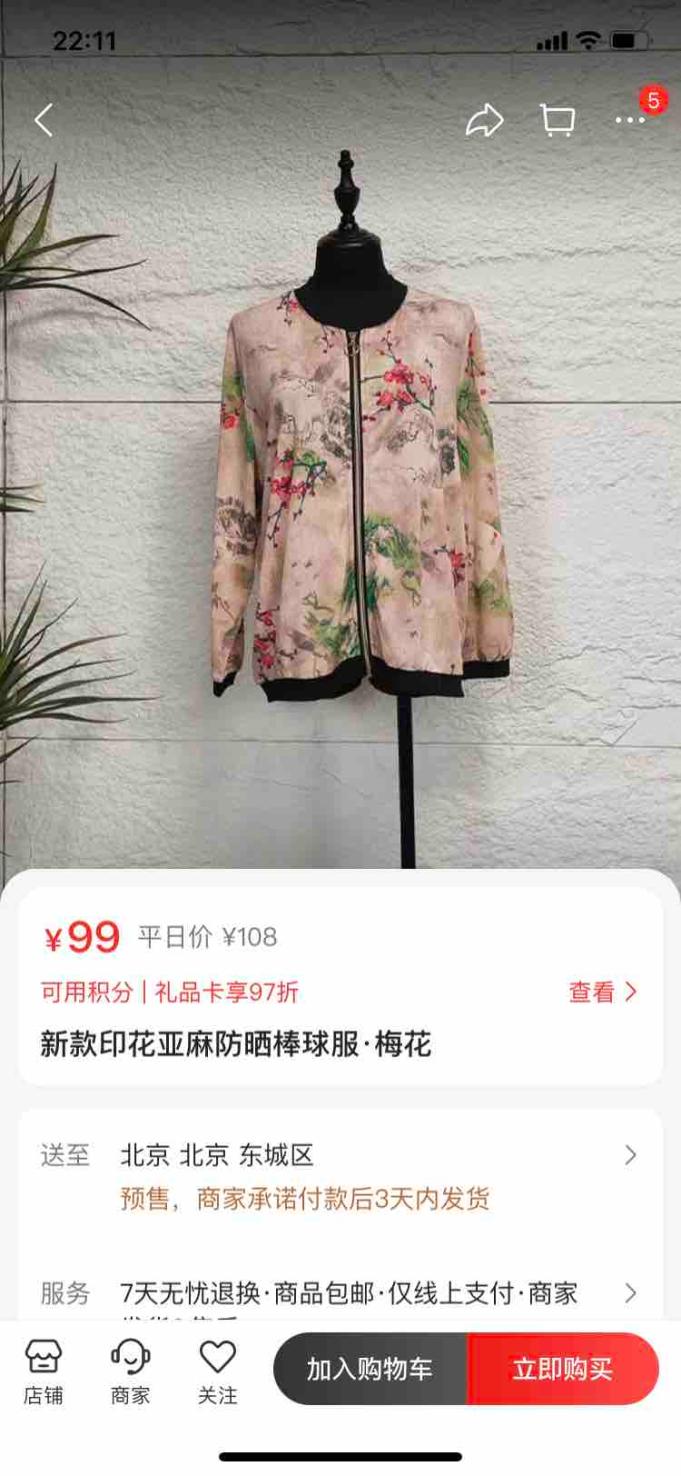Screen dimensions: 681x1476
Task: Open the overflow menu
Action: point(630,121)
